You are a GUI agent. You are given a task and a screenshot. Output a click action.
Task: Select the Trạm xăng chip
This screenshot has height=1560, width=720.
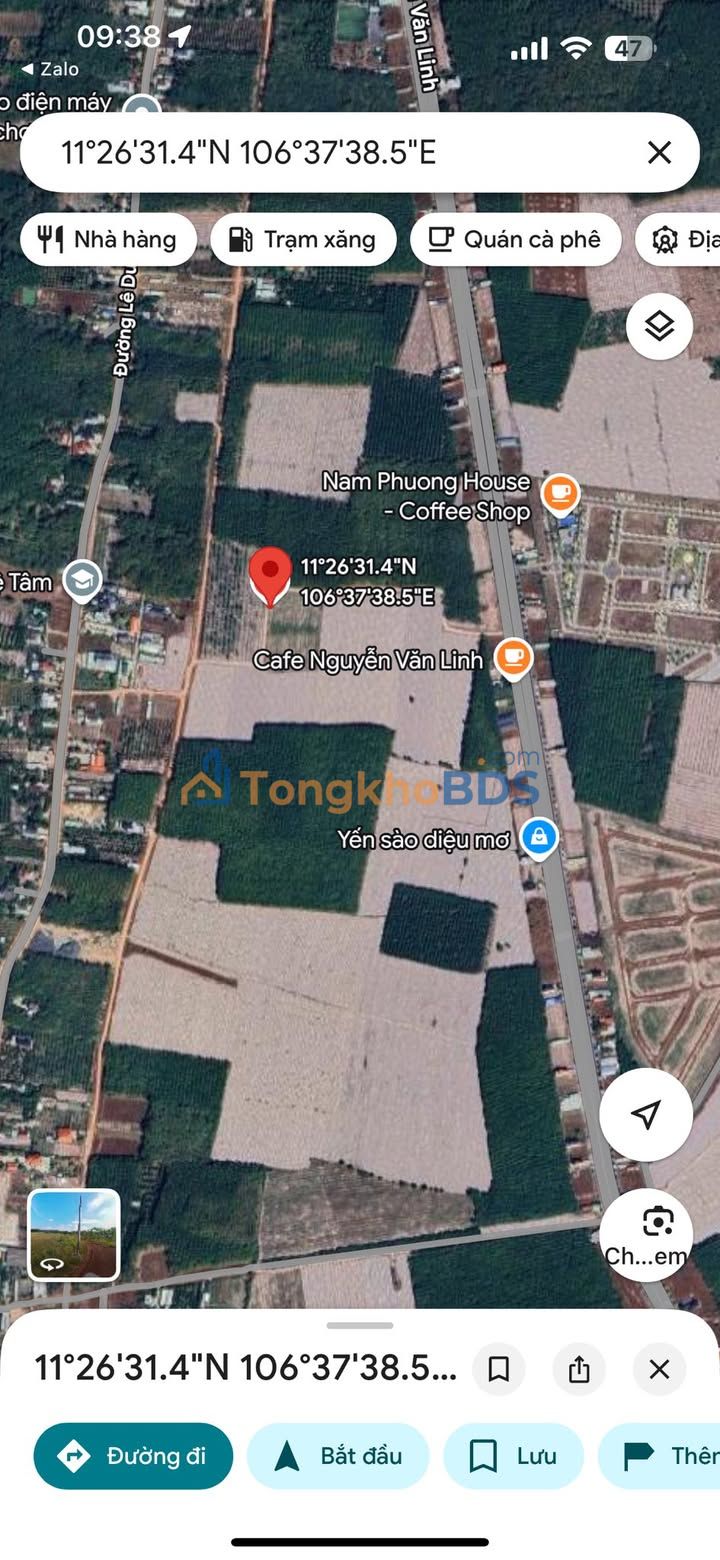[303, 240]
